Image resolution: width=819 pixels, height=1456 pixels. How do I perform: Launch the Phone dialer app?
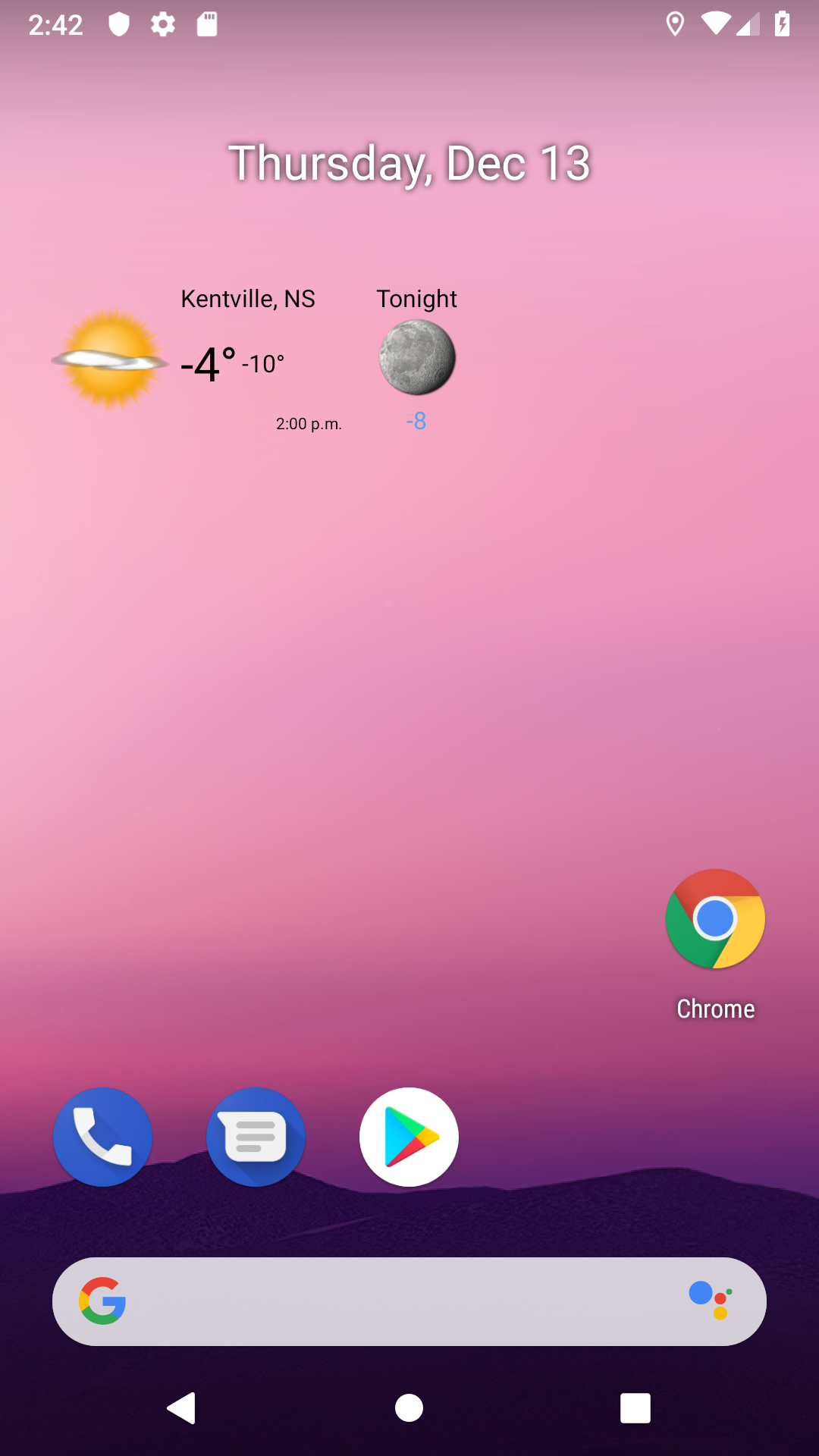coord(102,1137)
